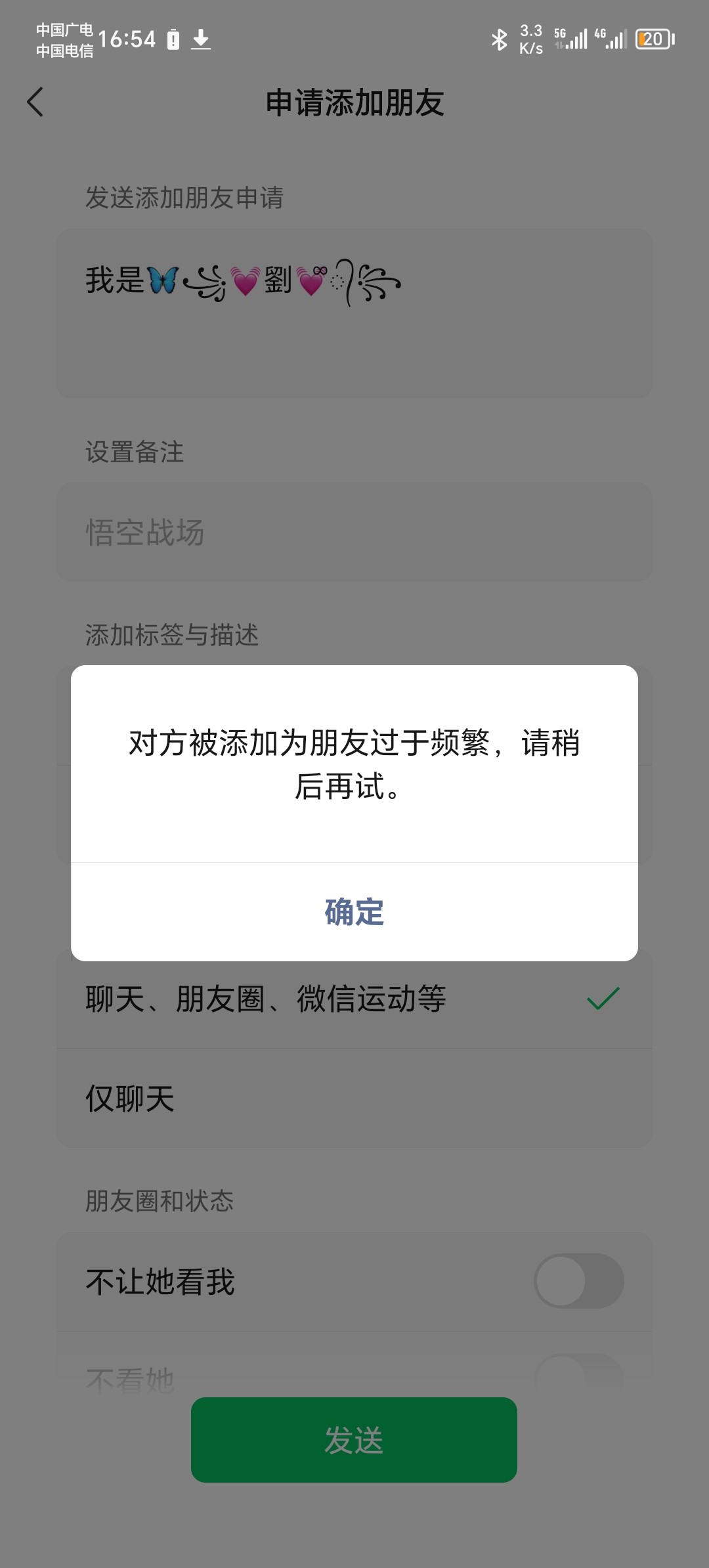Tap the friend request message field
The image size is (709, 1568).
pyautogui.click(x=354, y=313)
